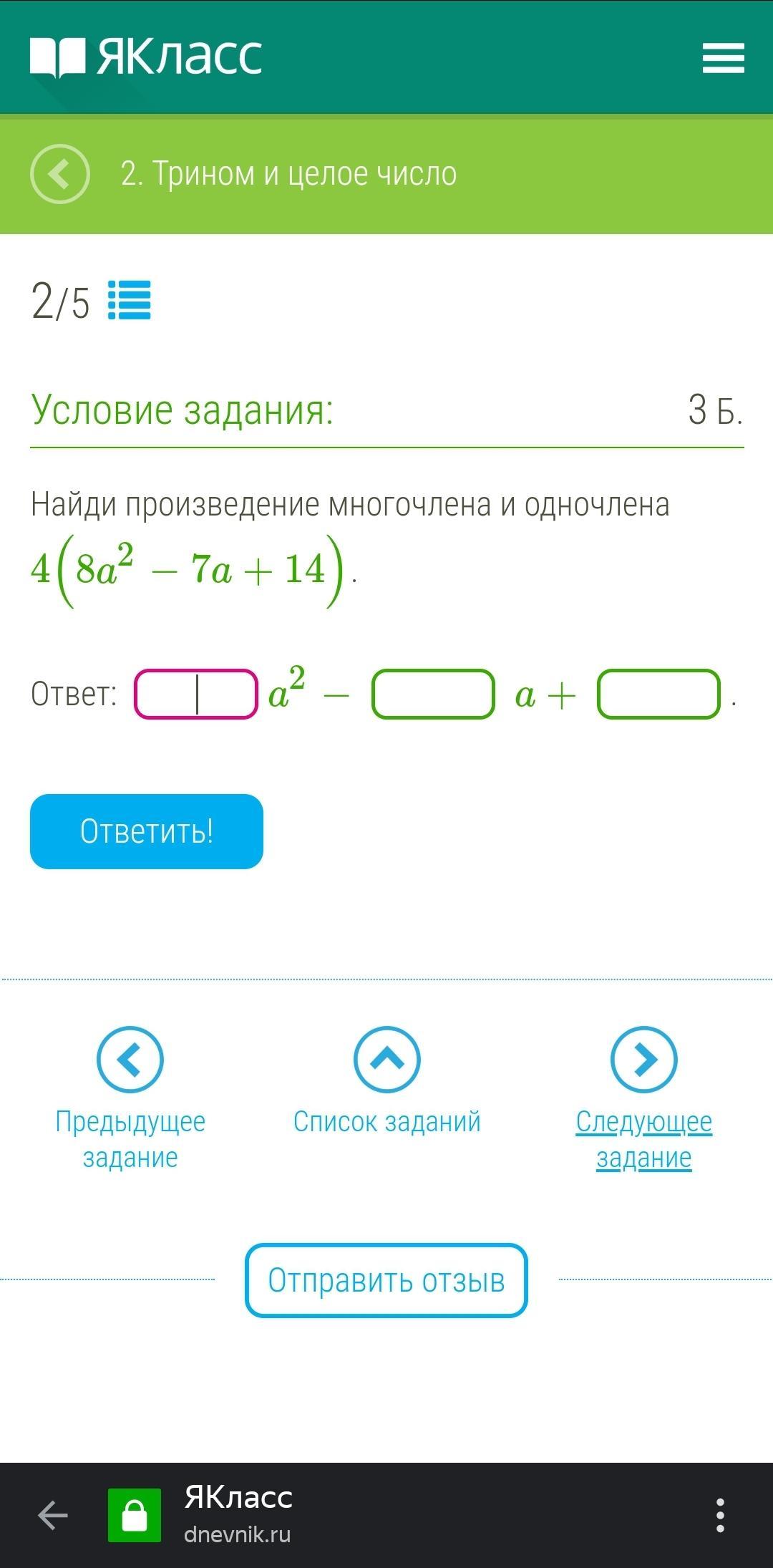This screenshot has width=773, height=1568.
Task: Go to Следующее задание
Action: 644,1098
